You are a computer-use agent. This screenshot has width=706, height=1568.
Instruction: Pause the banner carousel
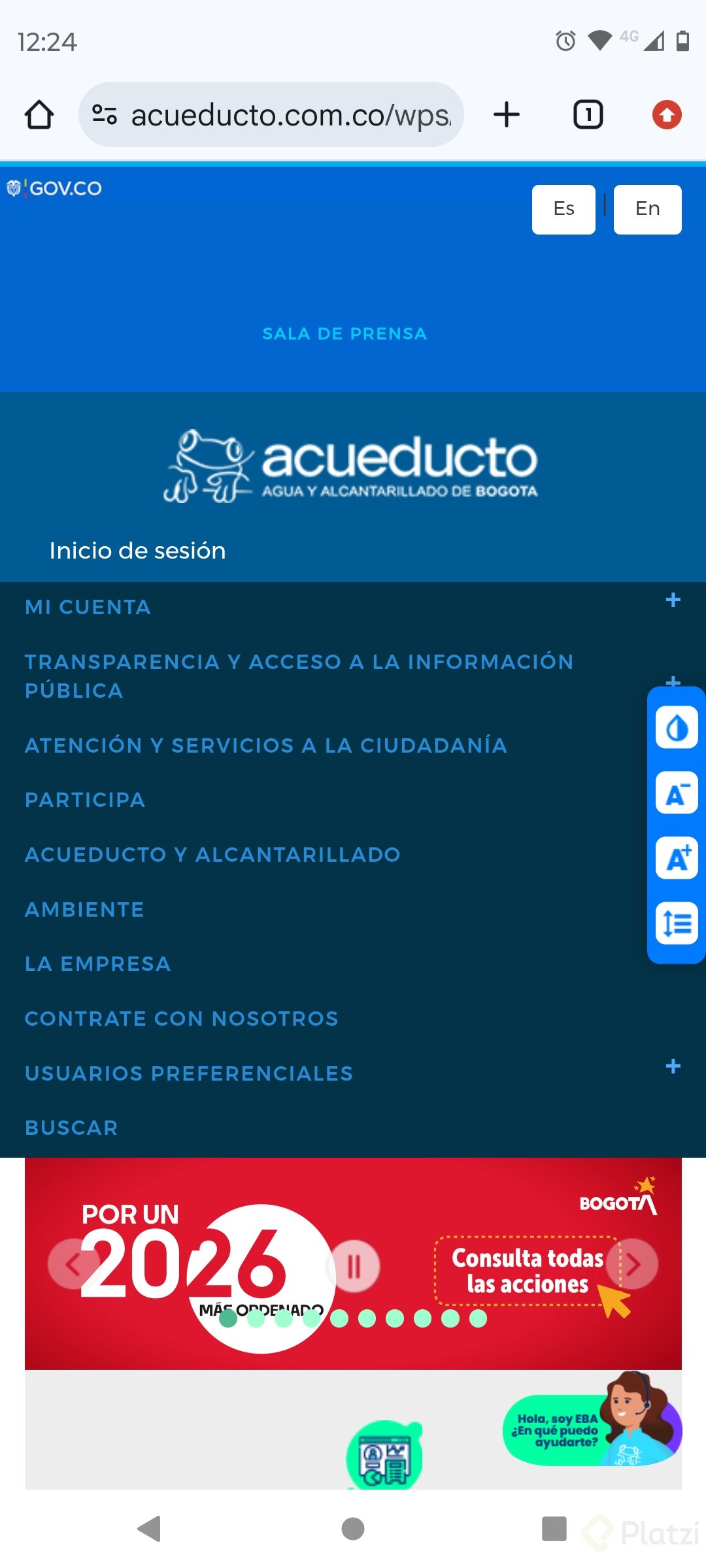(354, 1266)
